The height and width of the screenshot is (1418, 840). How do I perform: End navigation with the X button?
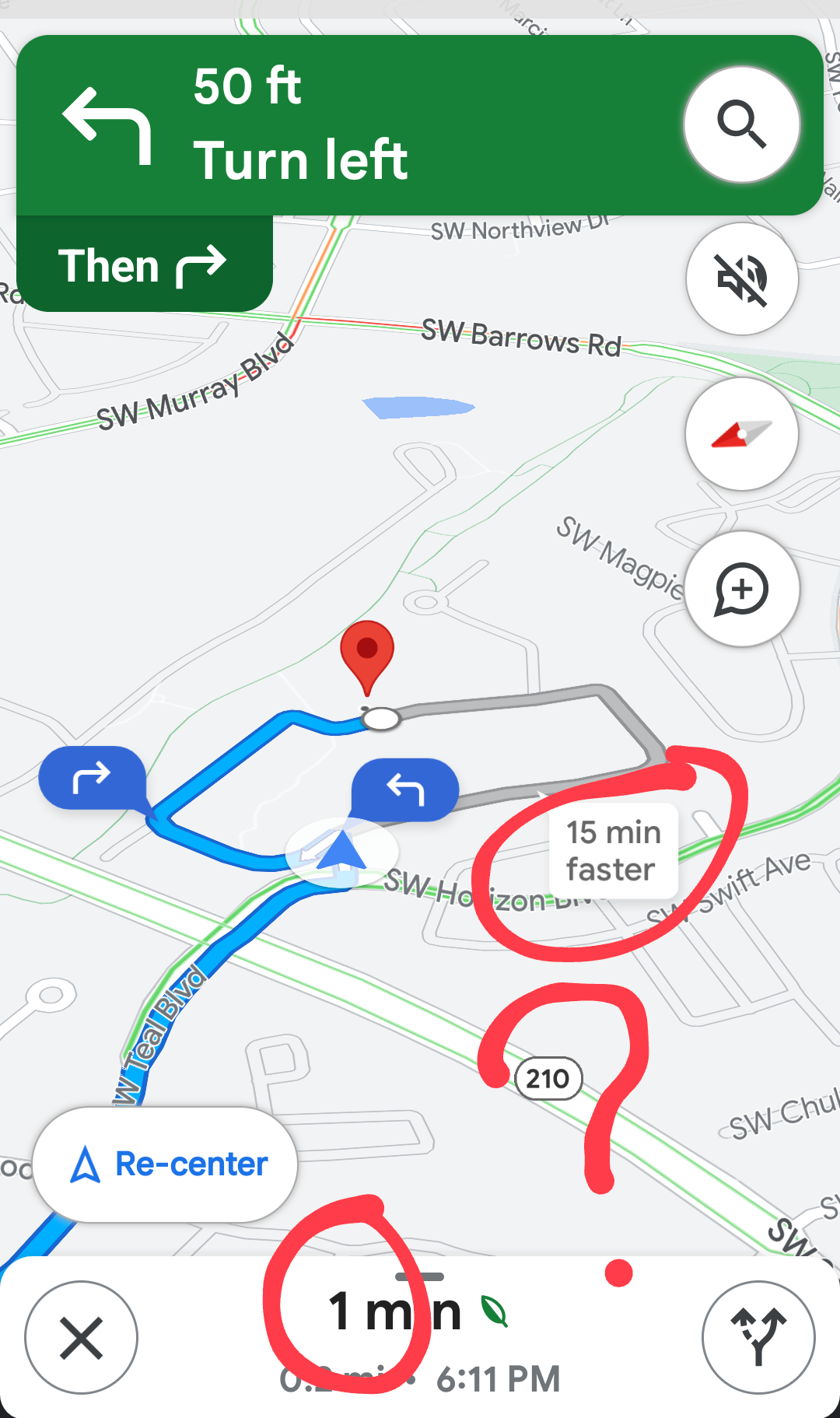[81, 1337]
